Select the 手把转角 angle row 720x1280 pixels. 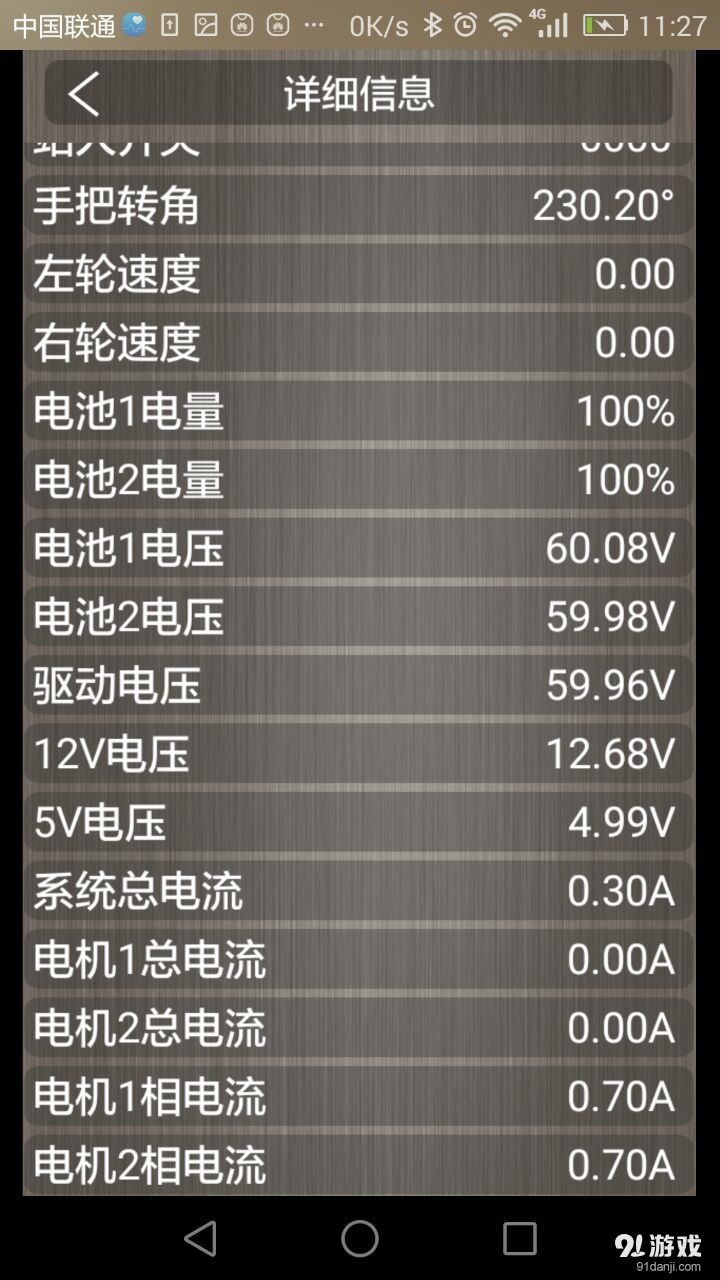point(360,204)
